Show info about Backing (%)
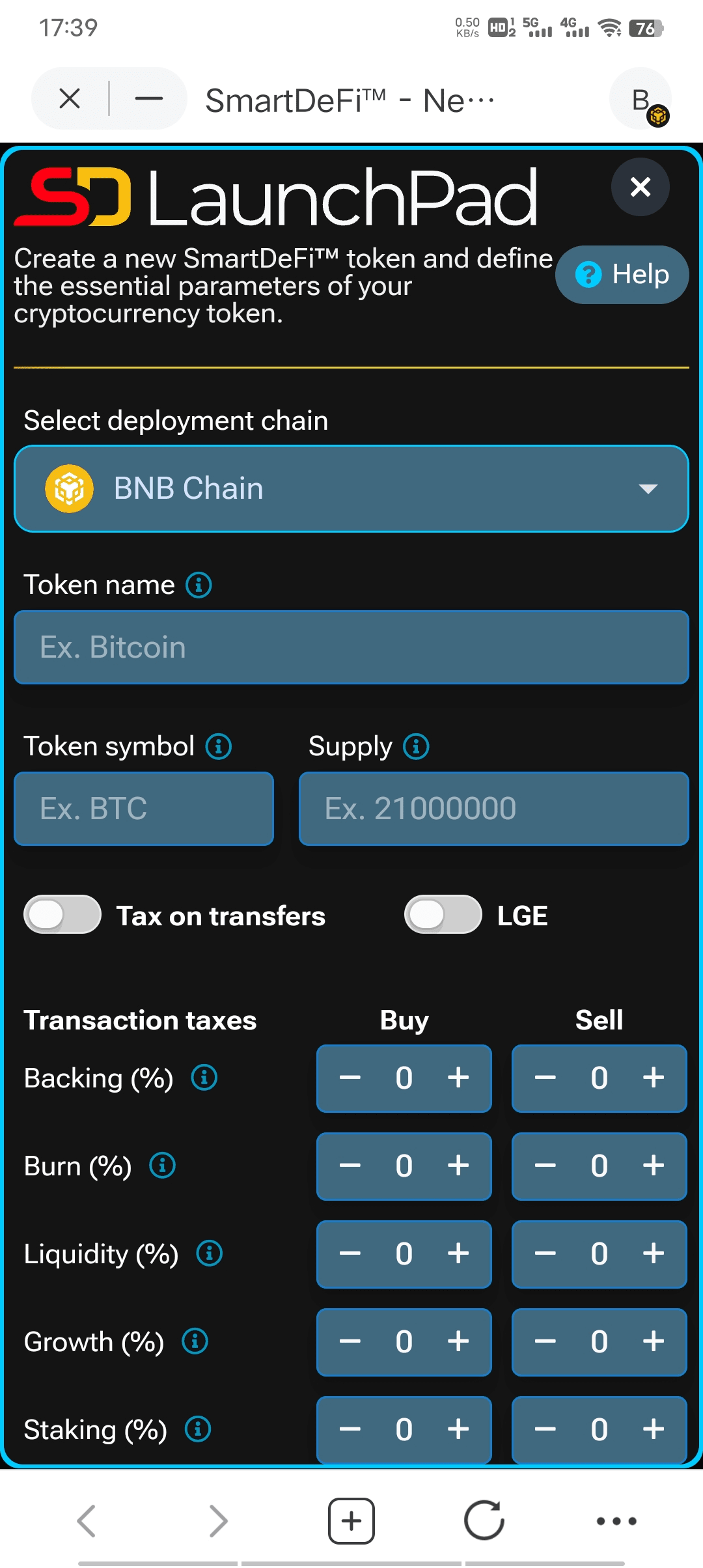The width and height of the screenshot is (703, 1568). tap(204, 1078)
